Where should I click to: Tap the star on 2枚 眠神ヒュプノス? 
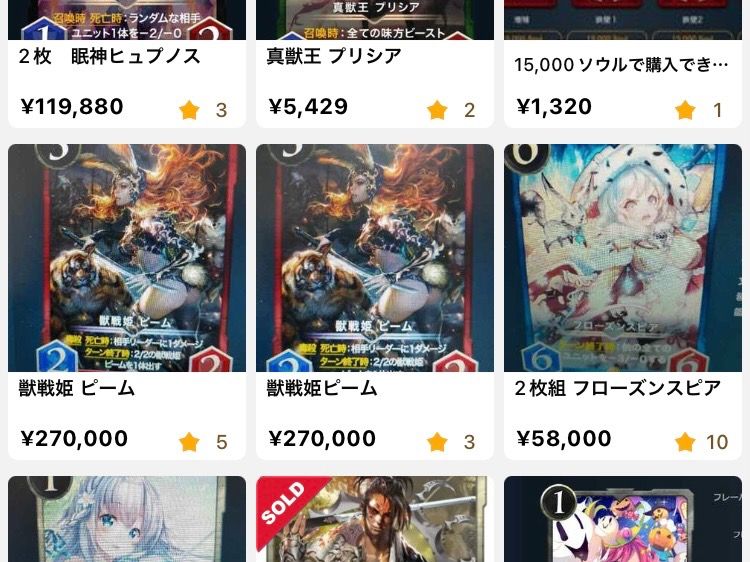point(189,110)
